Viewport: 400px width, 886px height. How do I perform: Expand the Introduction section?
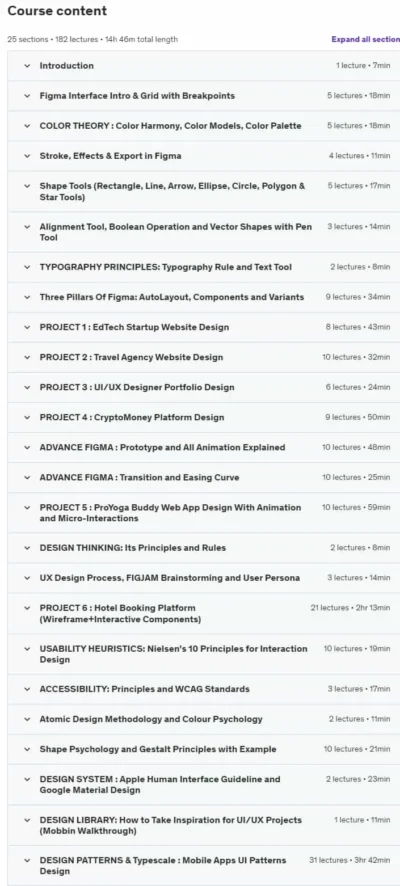click(x=204, y=66)
